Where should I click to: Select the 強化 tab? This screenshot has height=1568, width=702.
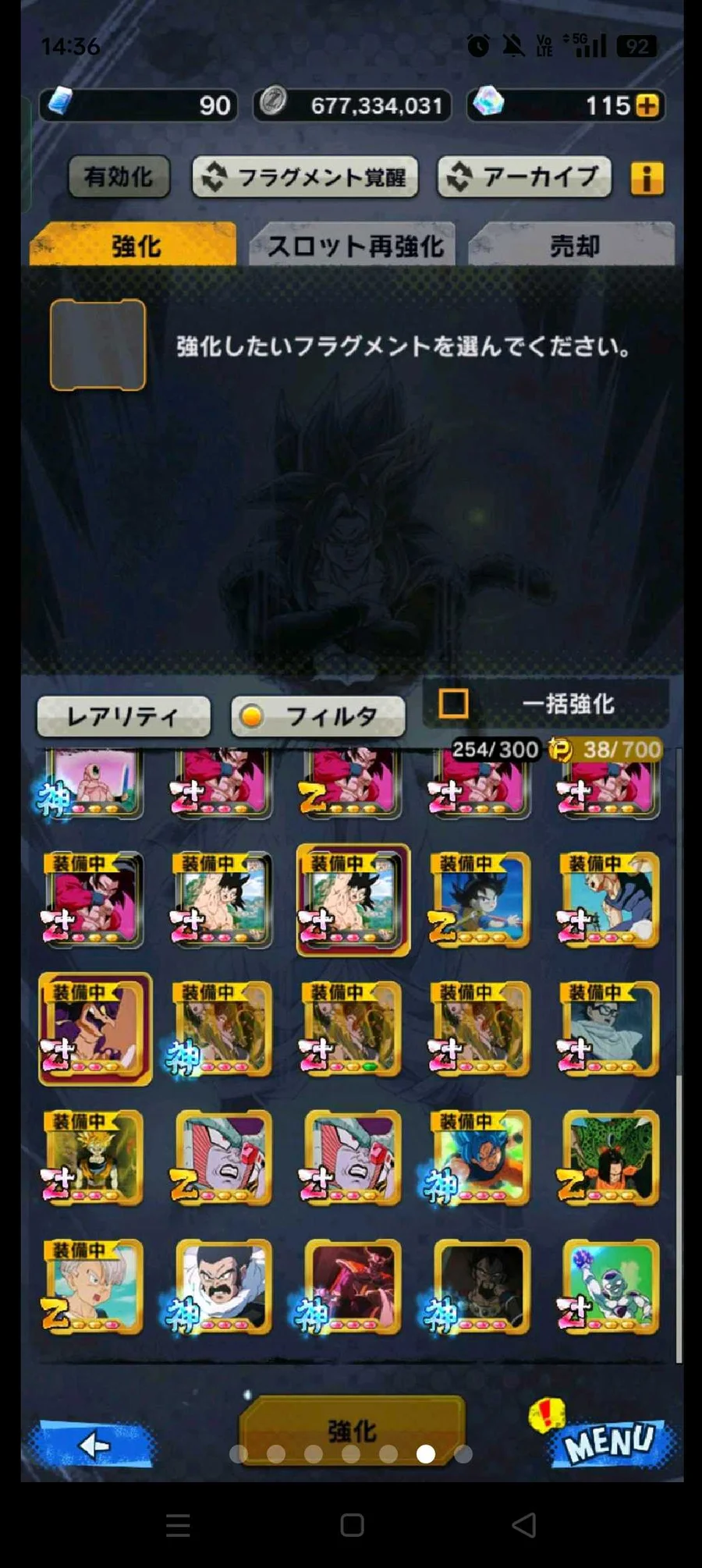click(x=134, y=247)
